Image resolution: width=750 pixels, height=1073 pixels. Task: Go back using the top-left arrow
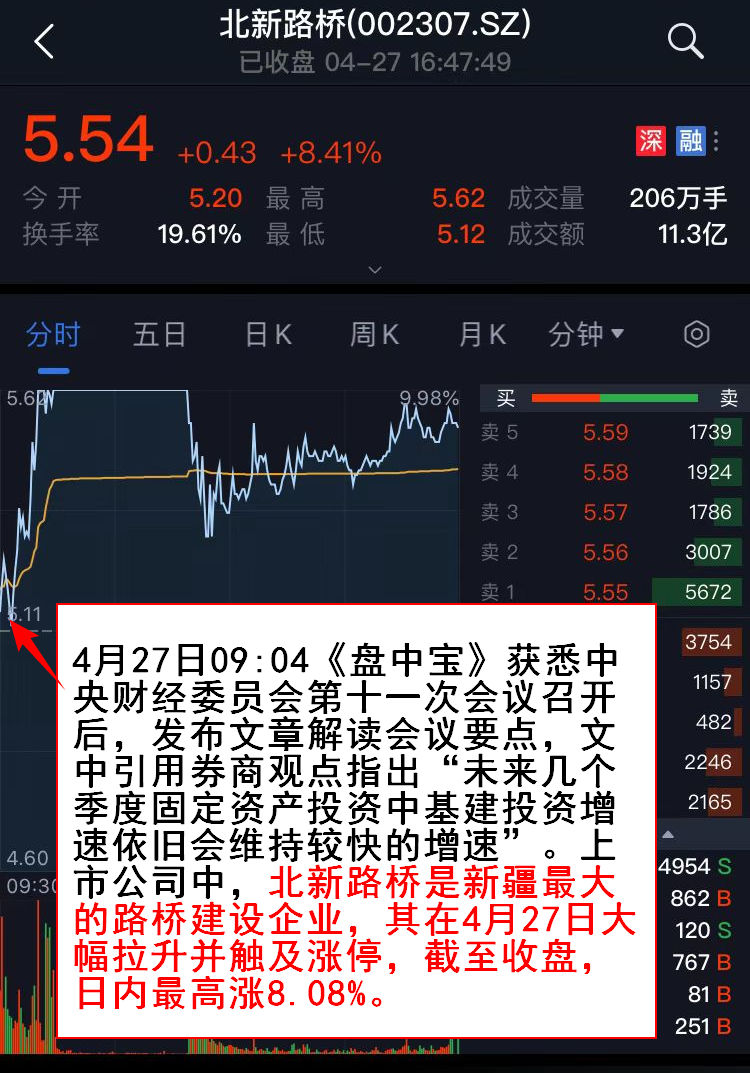[43, 42]
